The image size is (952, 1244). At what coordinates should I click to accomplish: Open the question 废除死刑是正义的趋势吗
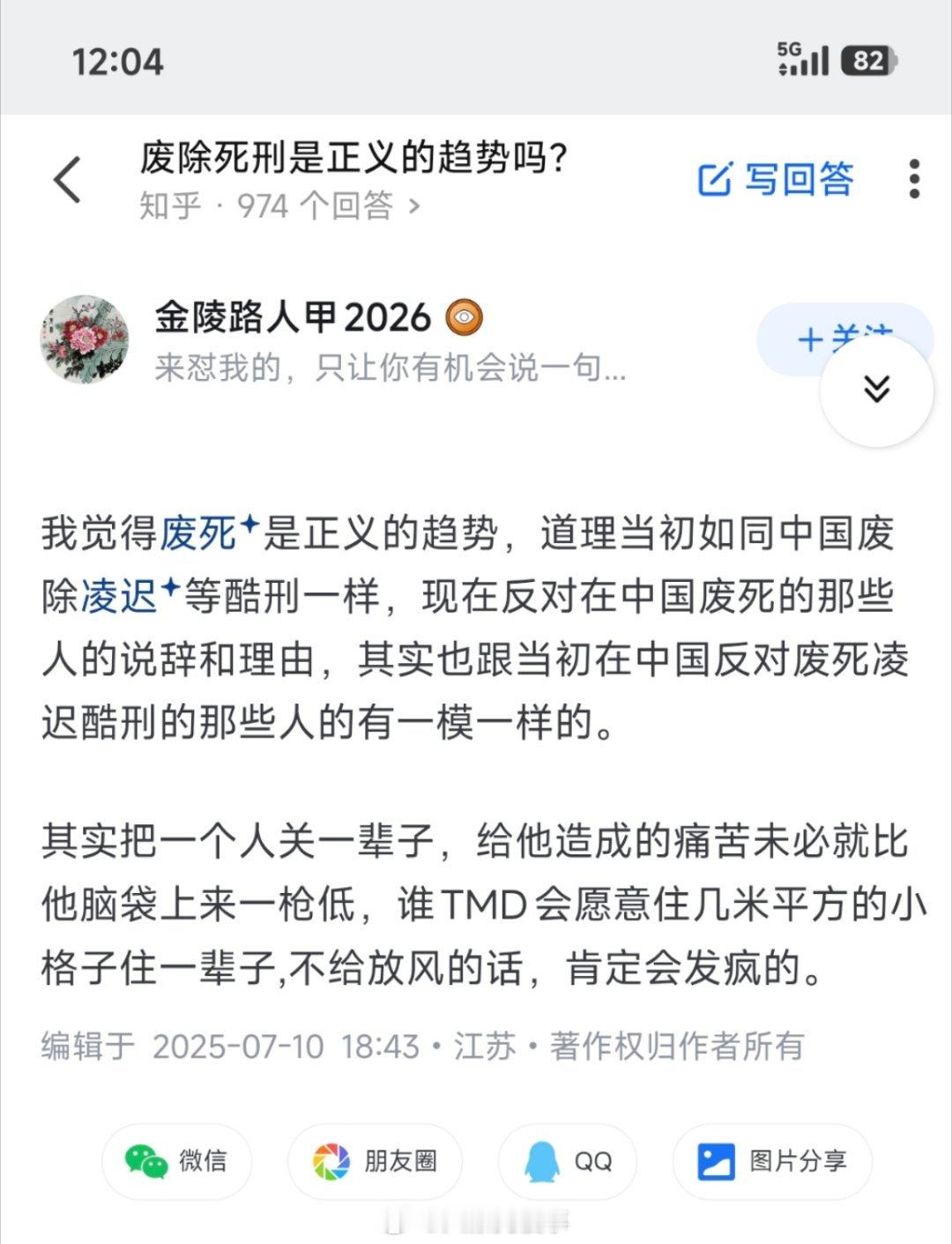(x=353, y=159)
